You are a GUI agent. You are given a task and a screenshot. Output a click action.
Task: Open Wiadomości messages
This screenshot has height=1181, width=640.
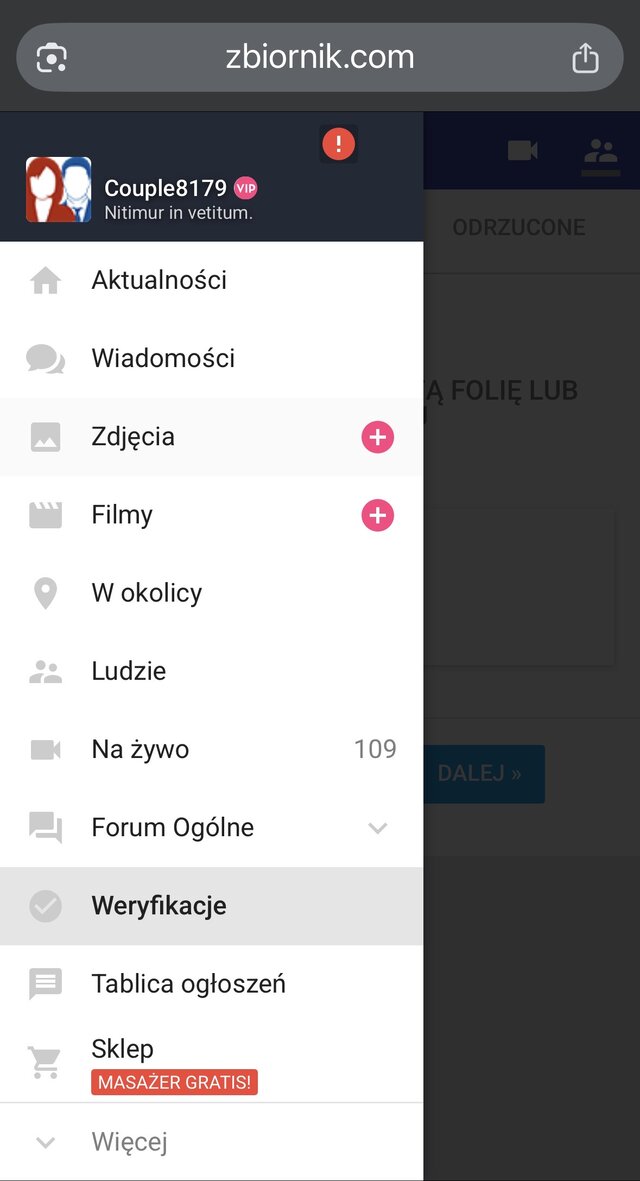pyautogui.click(x=163, y=358)
